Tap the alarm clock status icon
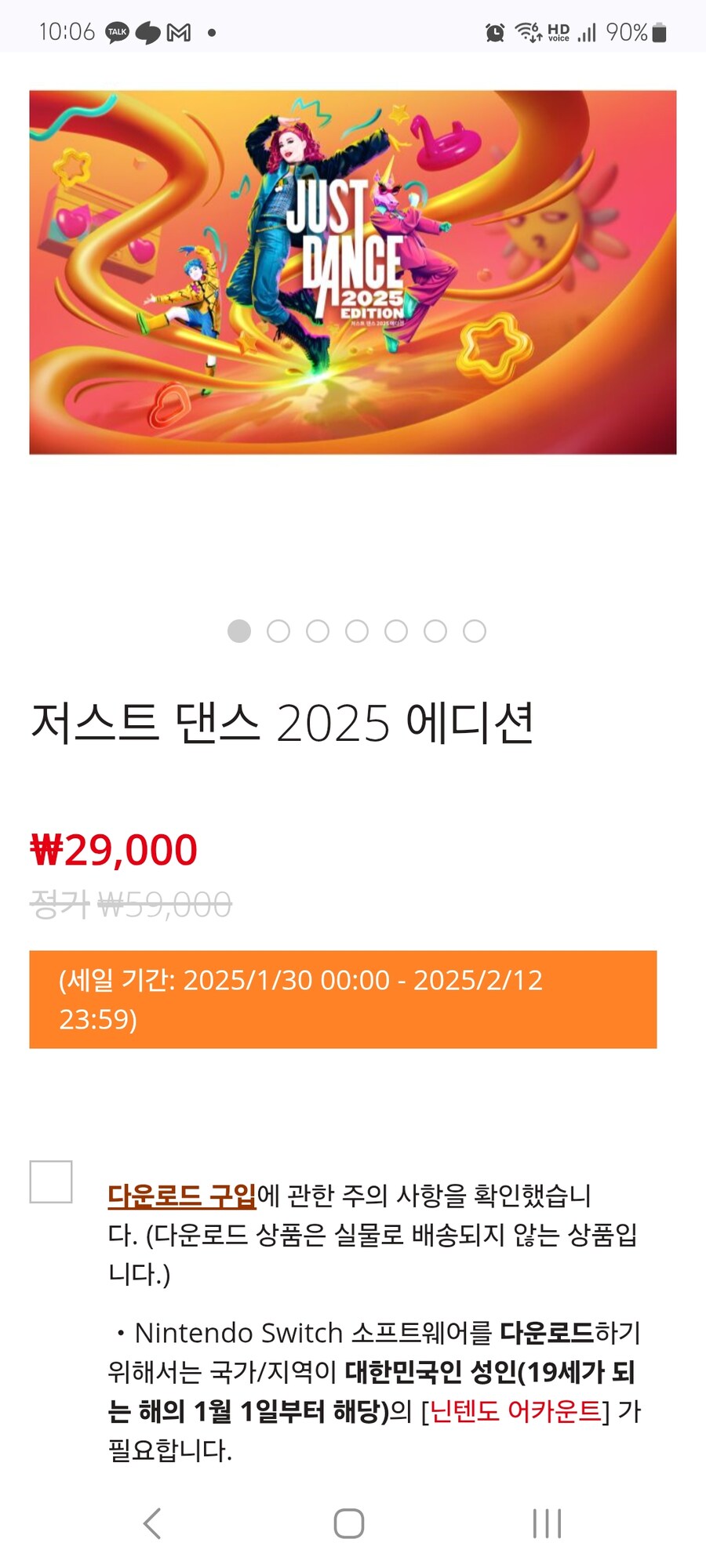 494,31
